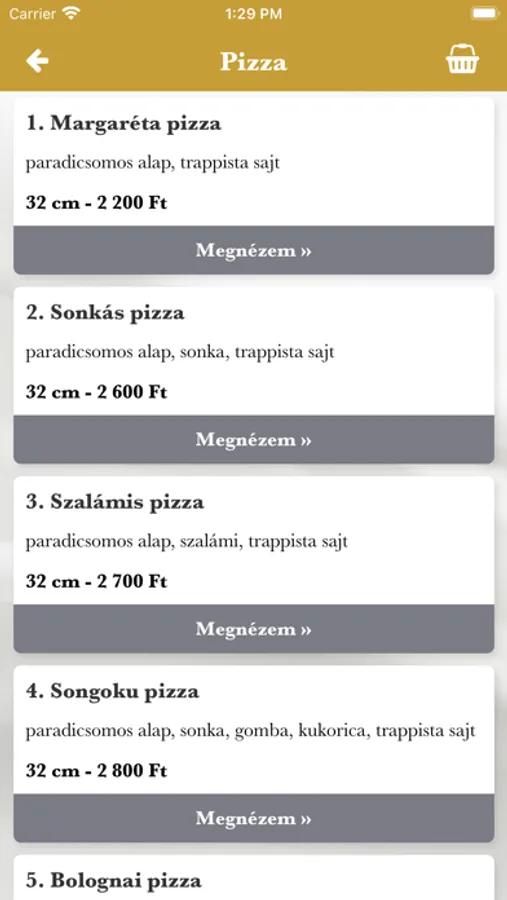
Task: Tap Megnézem under Margaréta pizza
Action: pyautogui.click(x=254, y=250)
